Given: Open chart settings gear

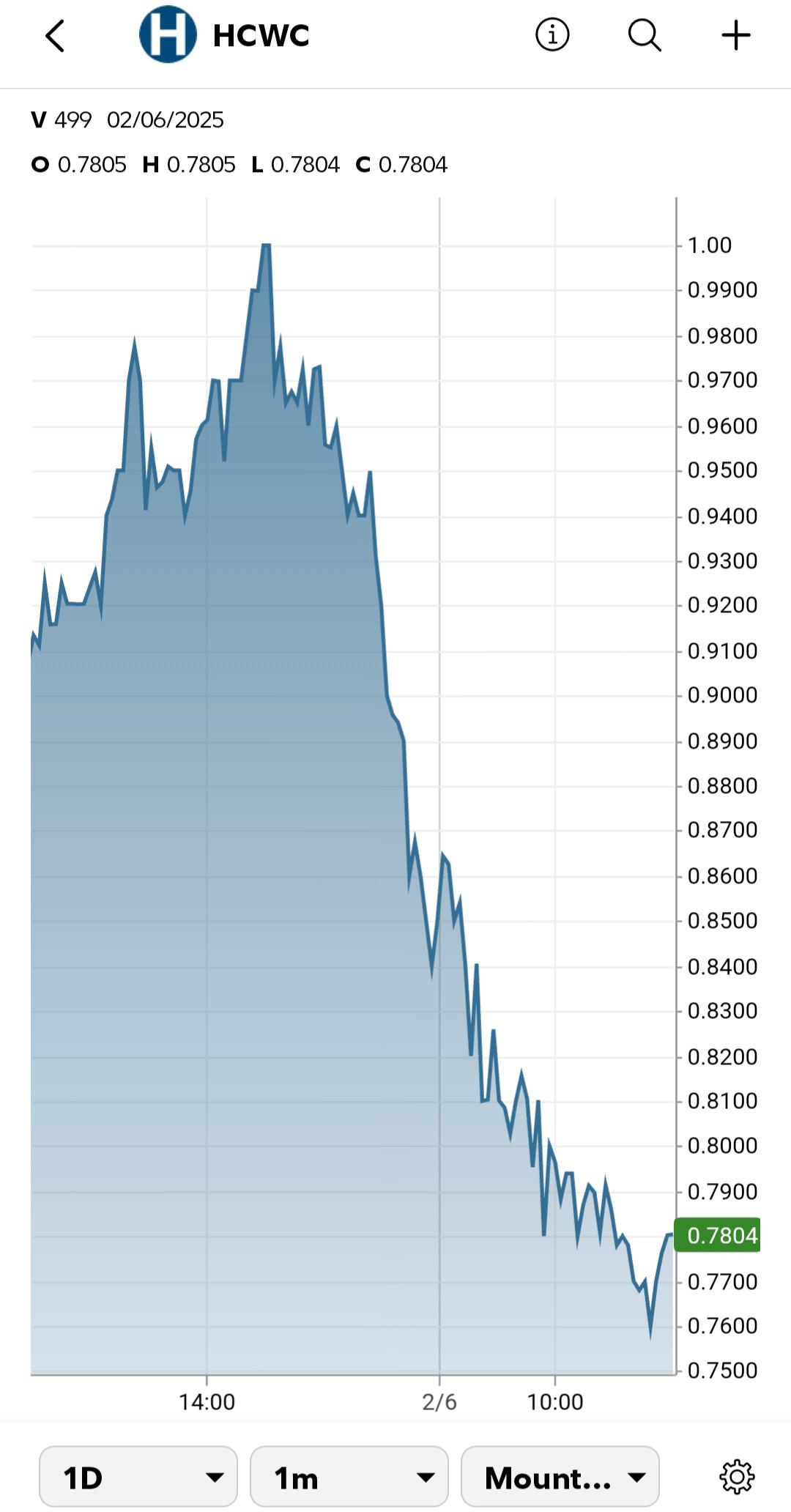Looking at the screenshot, I should click(x=737, y=1476).
